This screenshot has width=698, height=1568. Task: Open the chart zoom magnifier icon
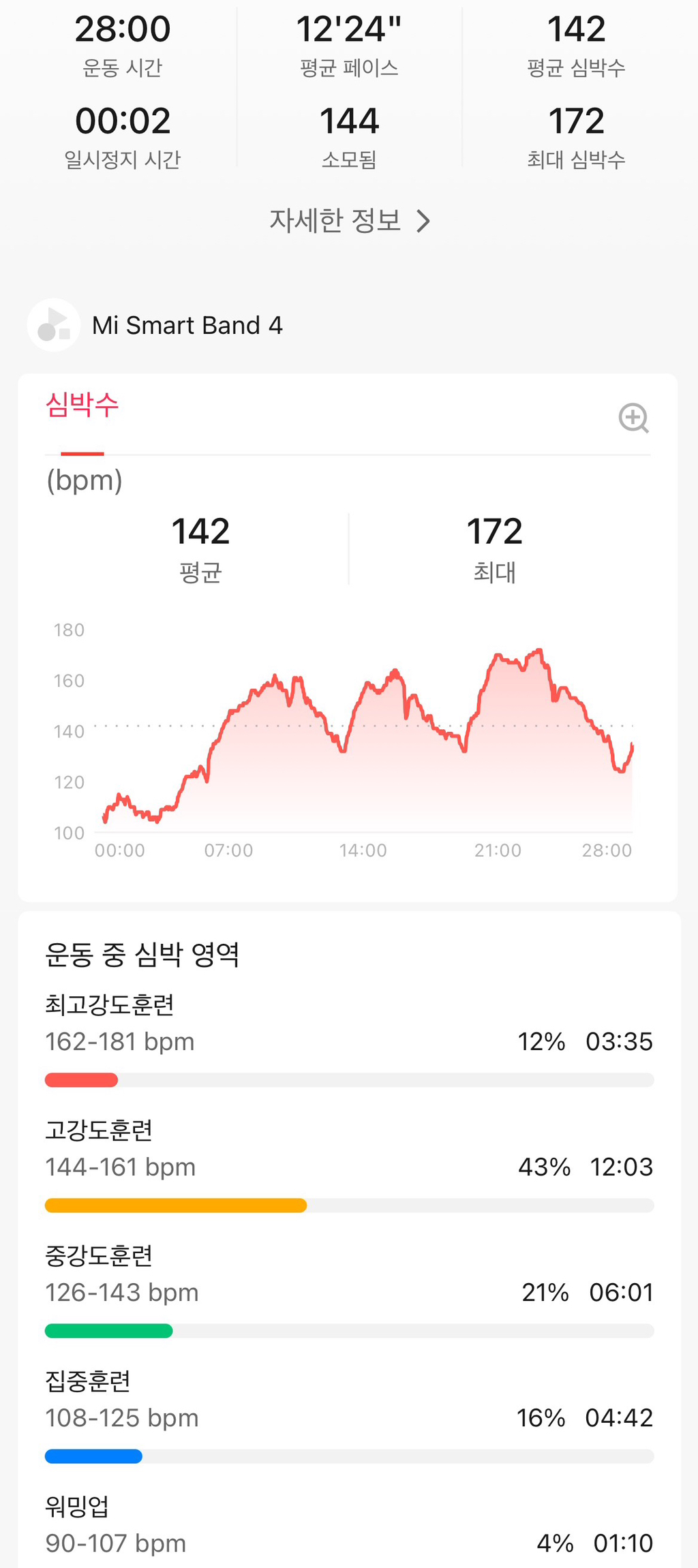click(634, 418)
